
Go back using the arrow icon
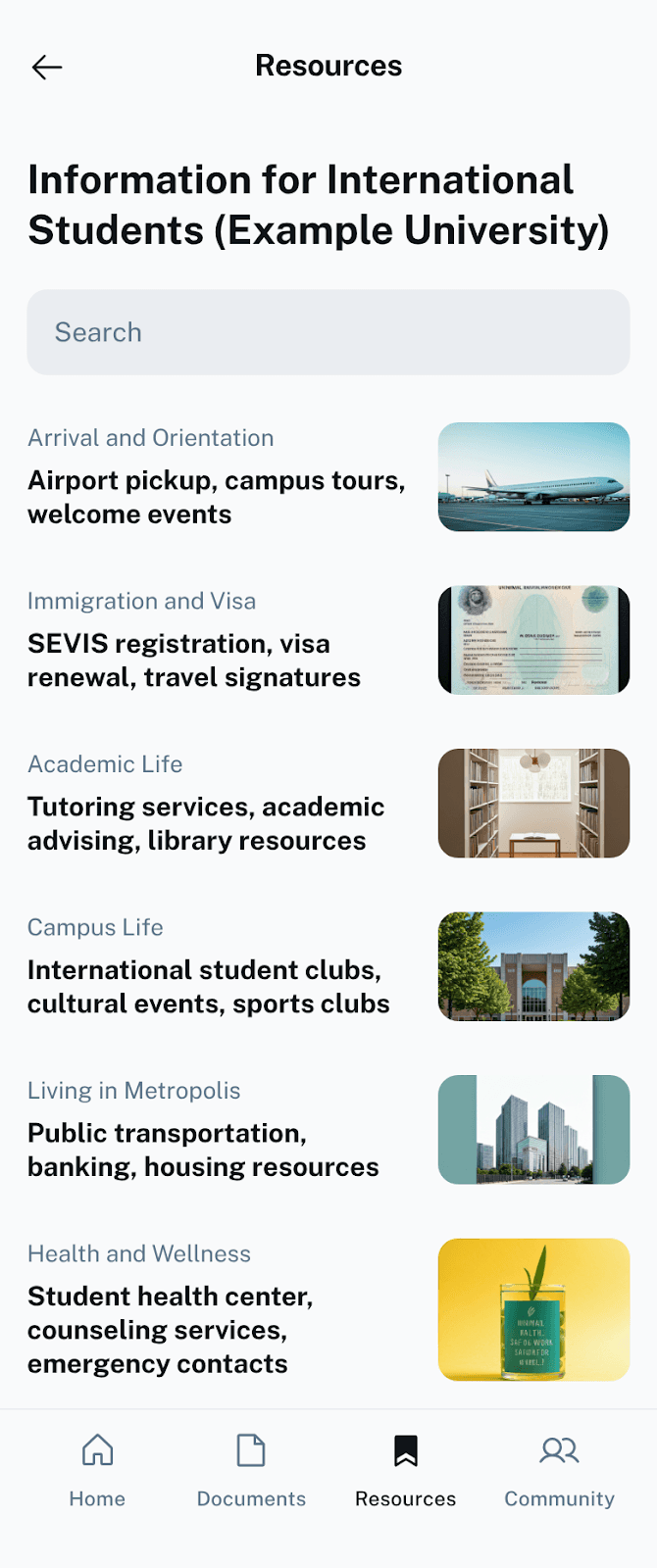click(46, 67)
